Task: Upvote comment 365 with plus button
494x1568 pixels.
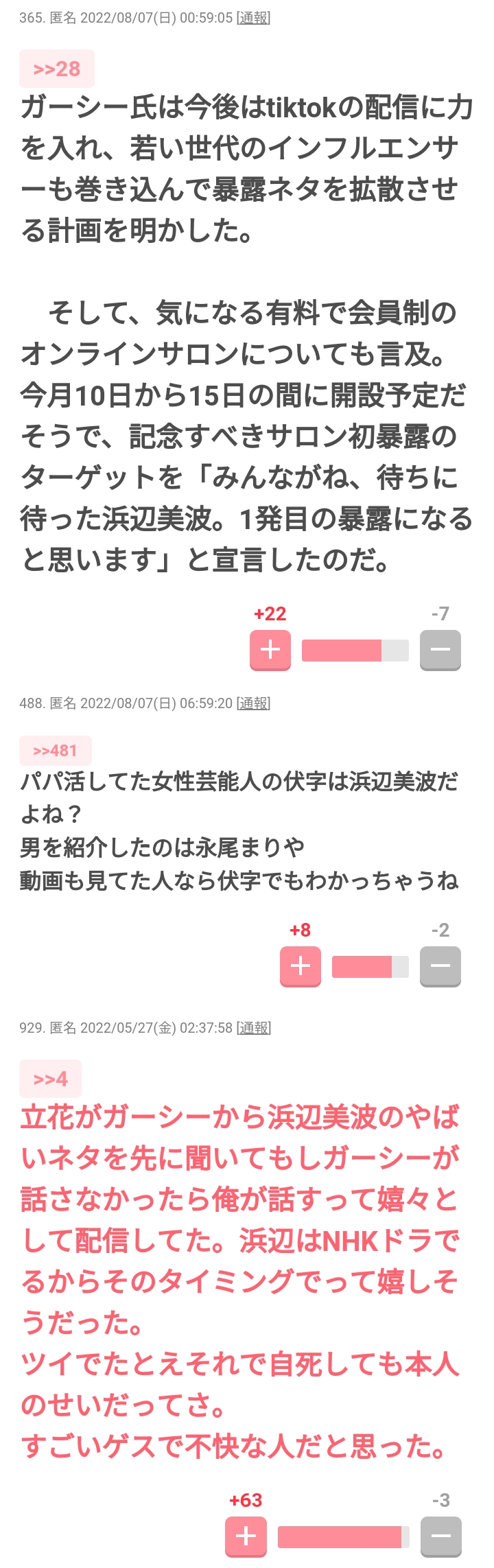Action: click(x=270, y=649)
